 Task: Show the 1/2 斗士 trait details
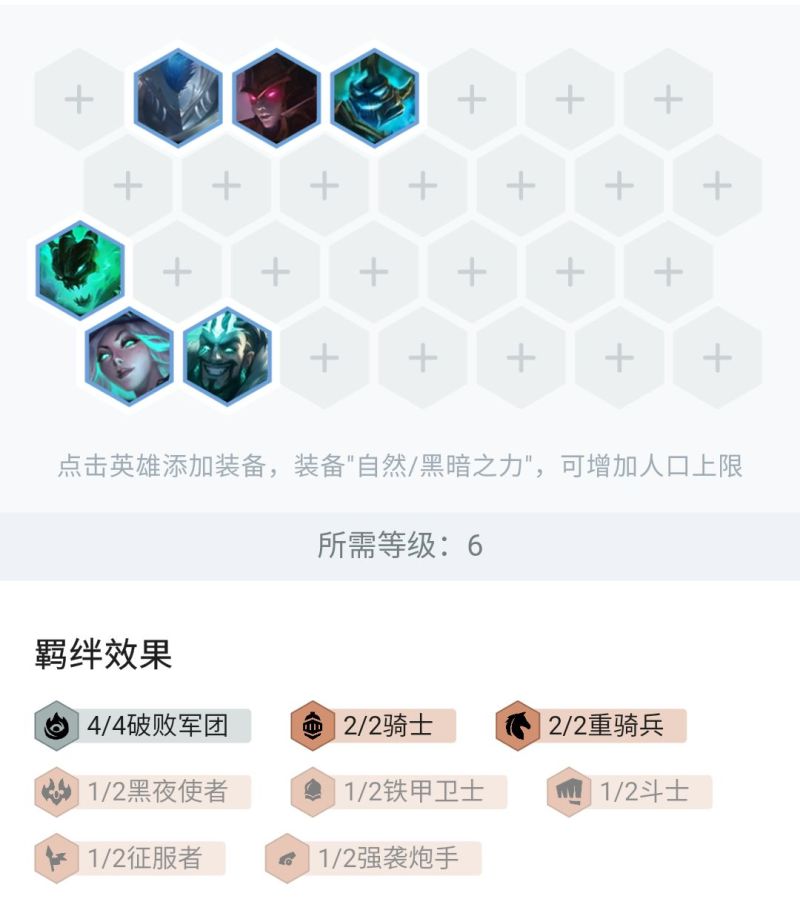click(630, 792)
